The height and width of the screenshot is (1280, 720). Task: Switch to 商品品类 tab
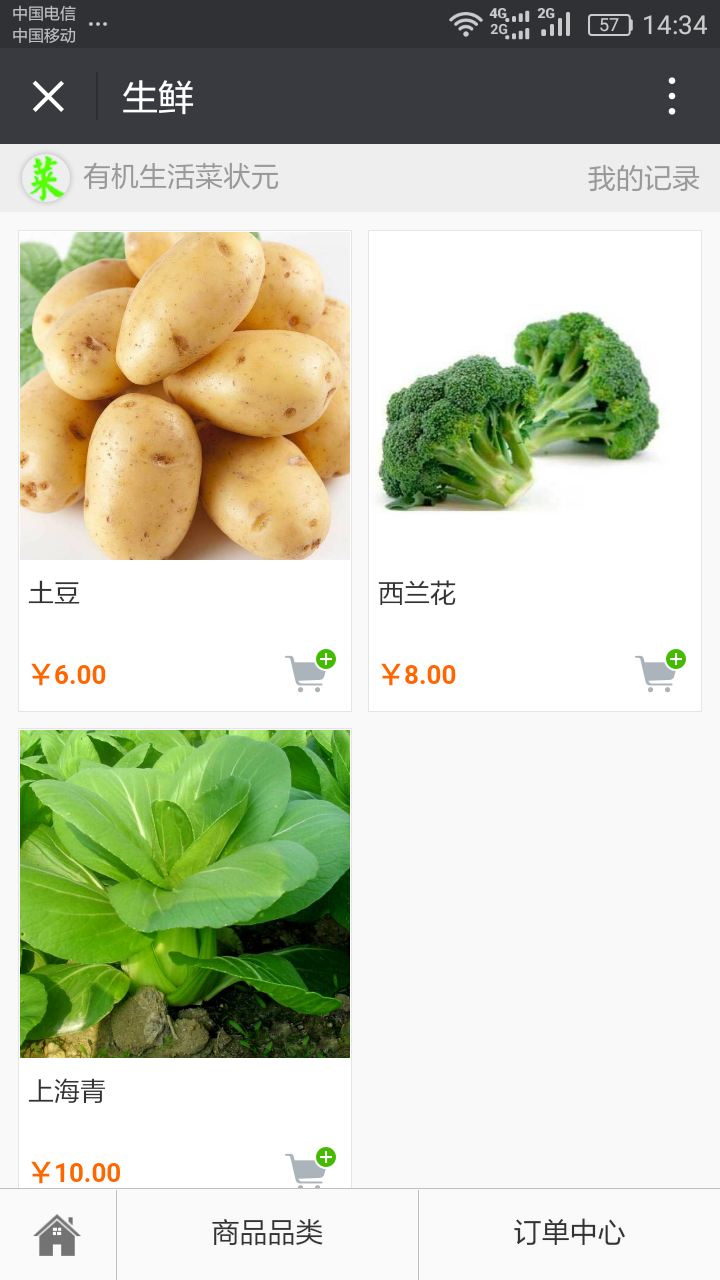click(x=267, y=1234)
